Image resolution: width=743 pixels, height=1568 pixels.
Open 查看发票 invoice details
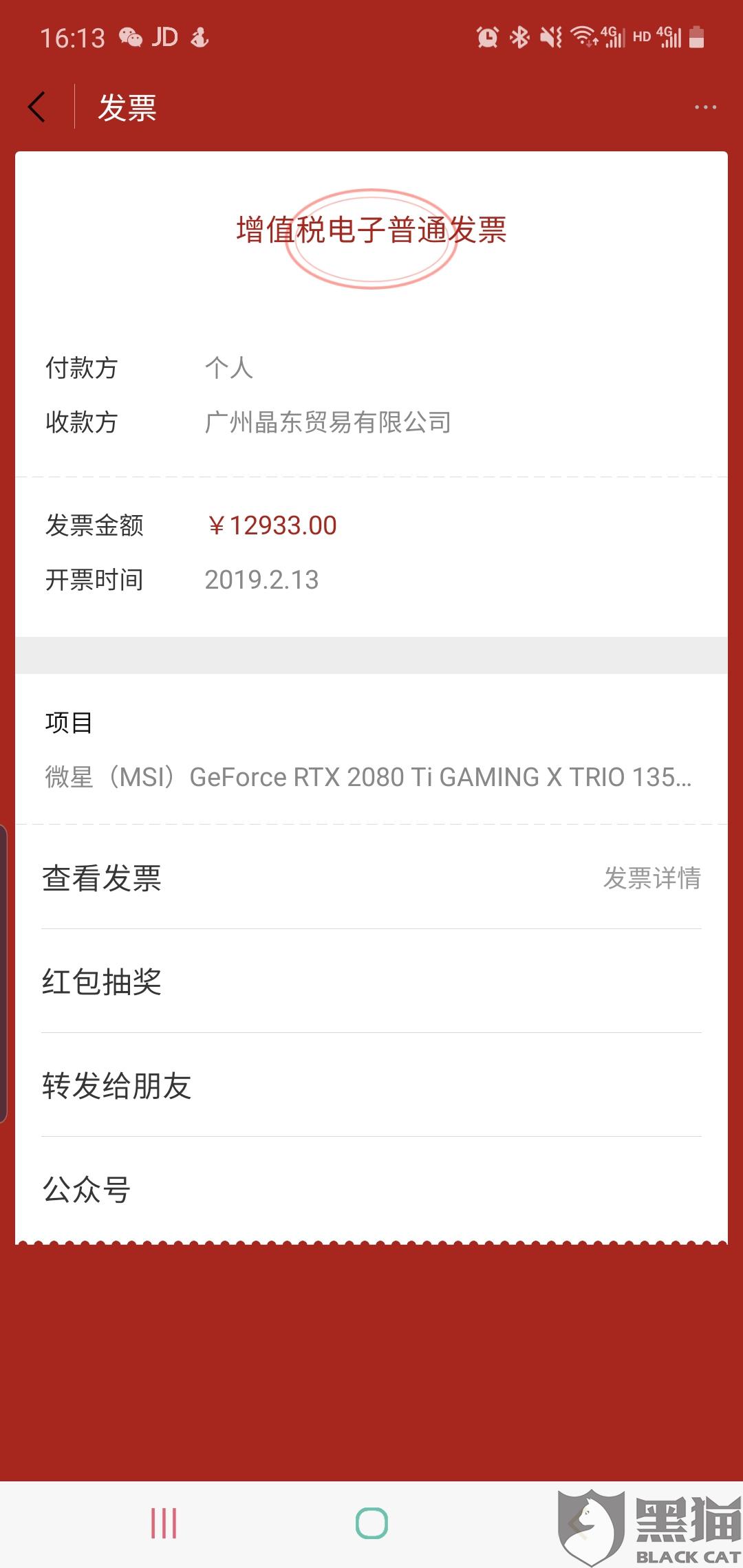pyautogui.click(x=371, y=878)
